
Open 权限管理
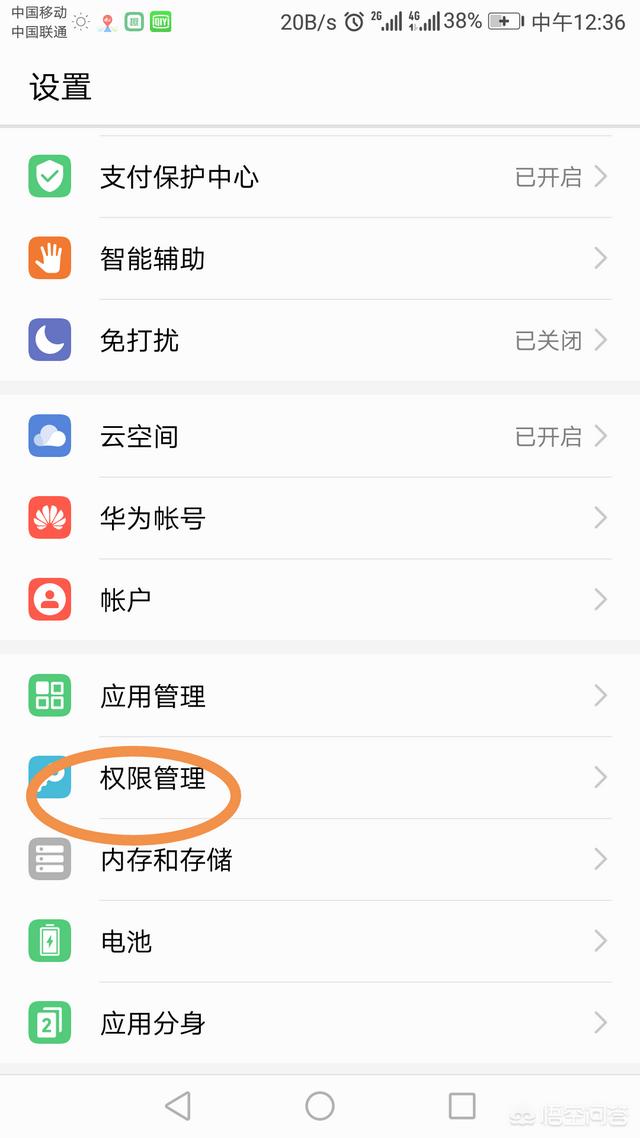tap(320, 777)
